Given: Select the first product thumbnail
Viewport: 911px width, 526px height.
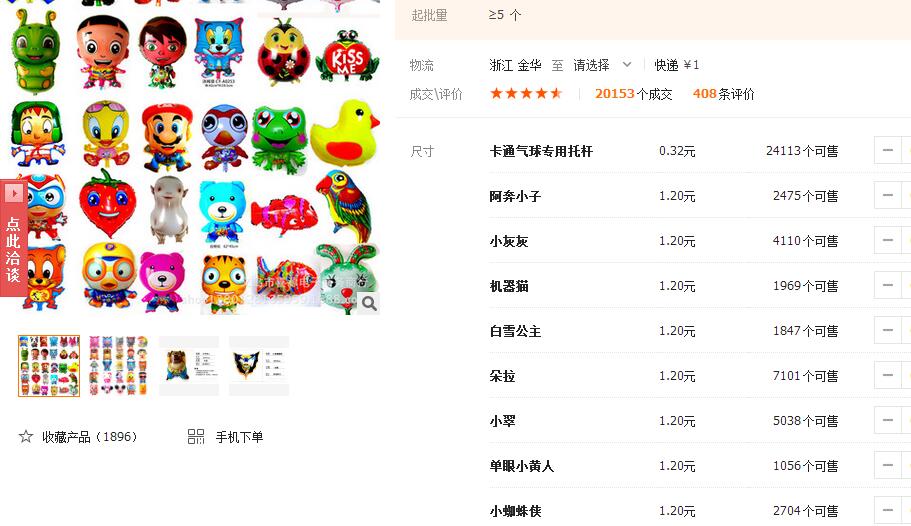Looking at the screenshot, I should tap(49, 366).
